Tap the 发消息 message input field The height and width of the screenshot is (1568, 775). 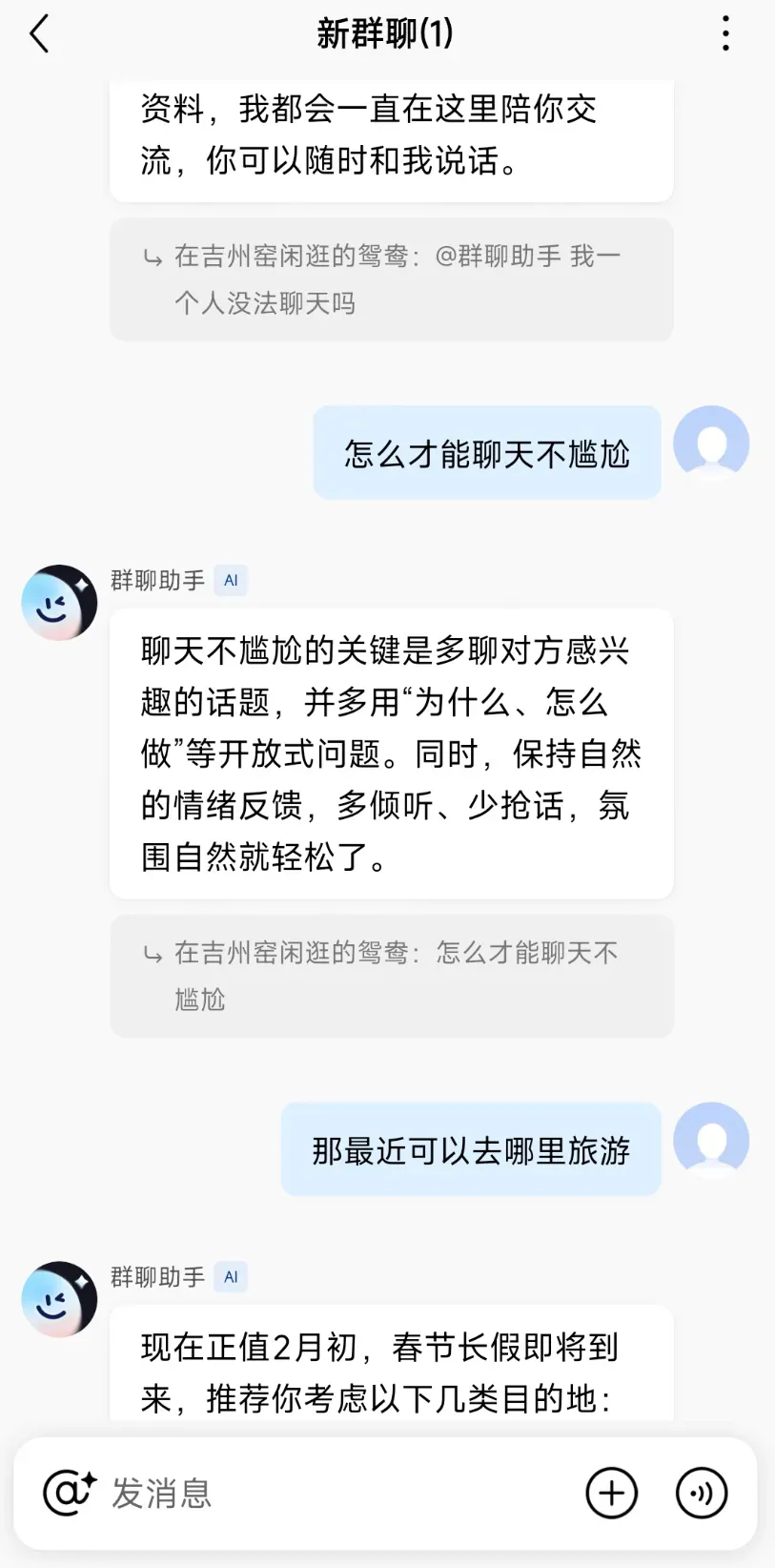click(x=334, y=1493)
